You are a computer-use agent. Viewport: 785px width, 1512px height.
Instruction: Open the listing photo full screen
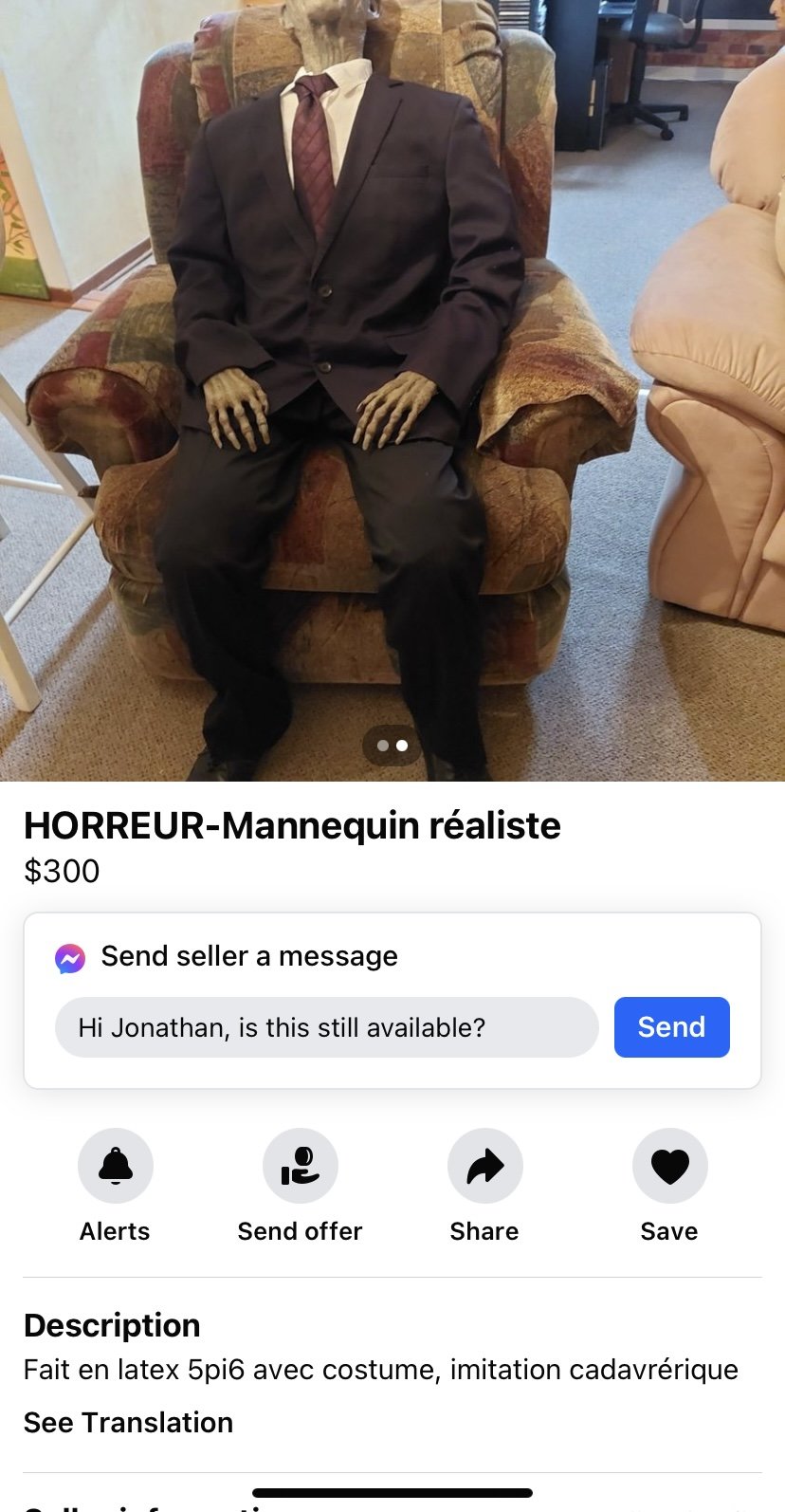392,379
